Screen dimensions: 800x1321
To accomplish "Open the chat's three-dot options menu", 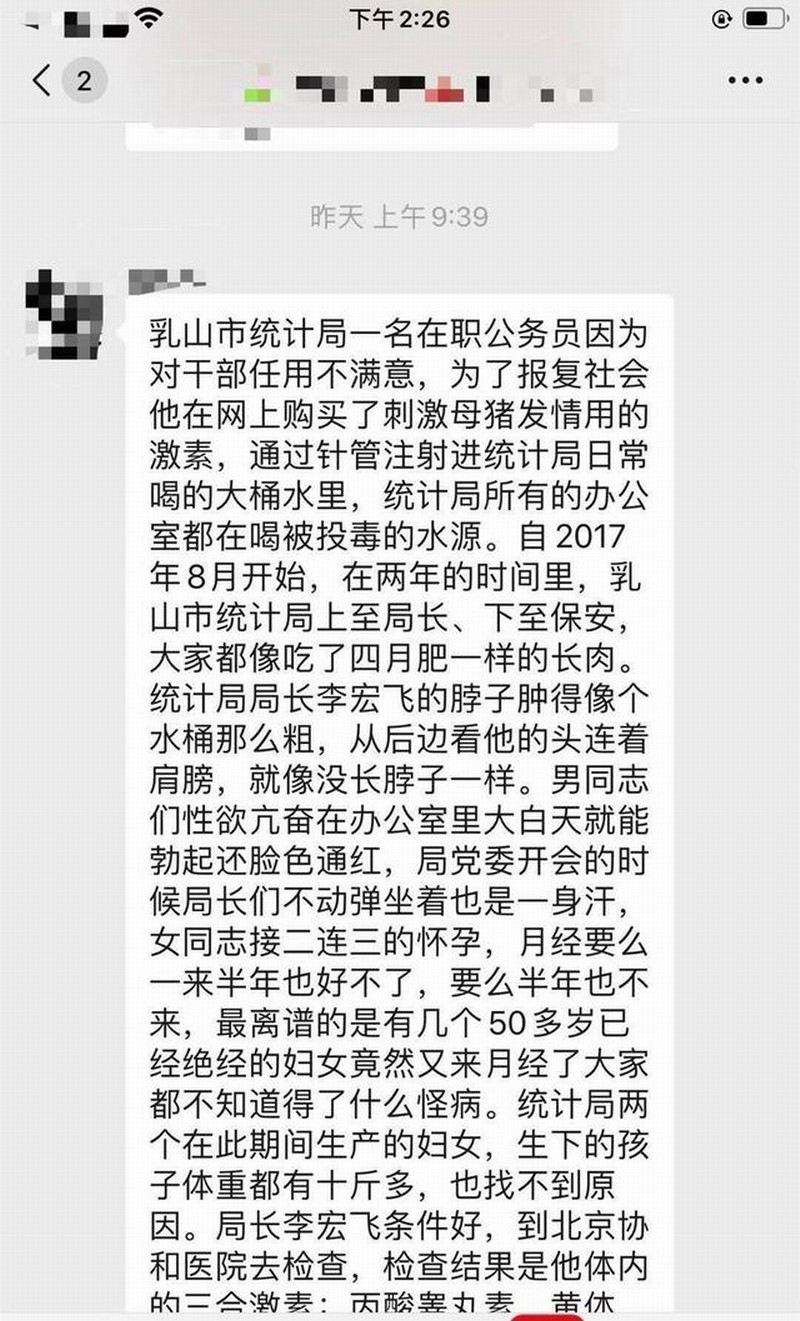I will [x=745, y=81].
